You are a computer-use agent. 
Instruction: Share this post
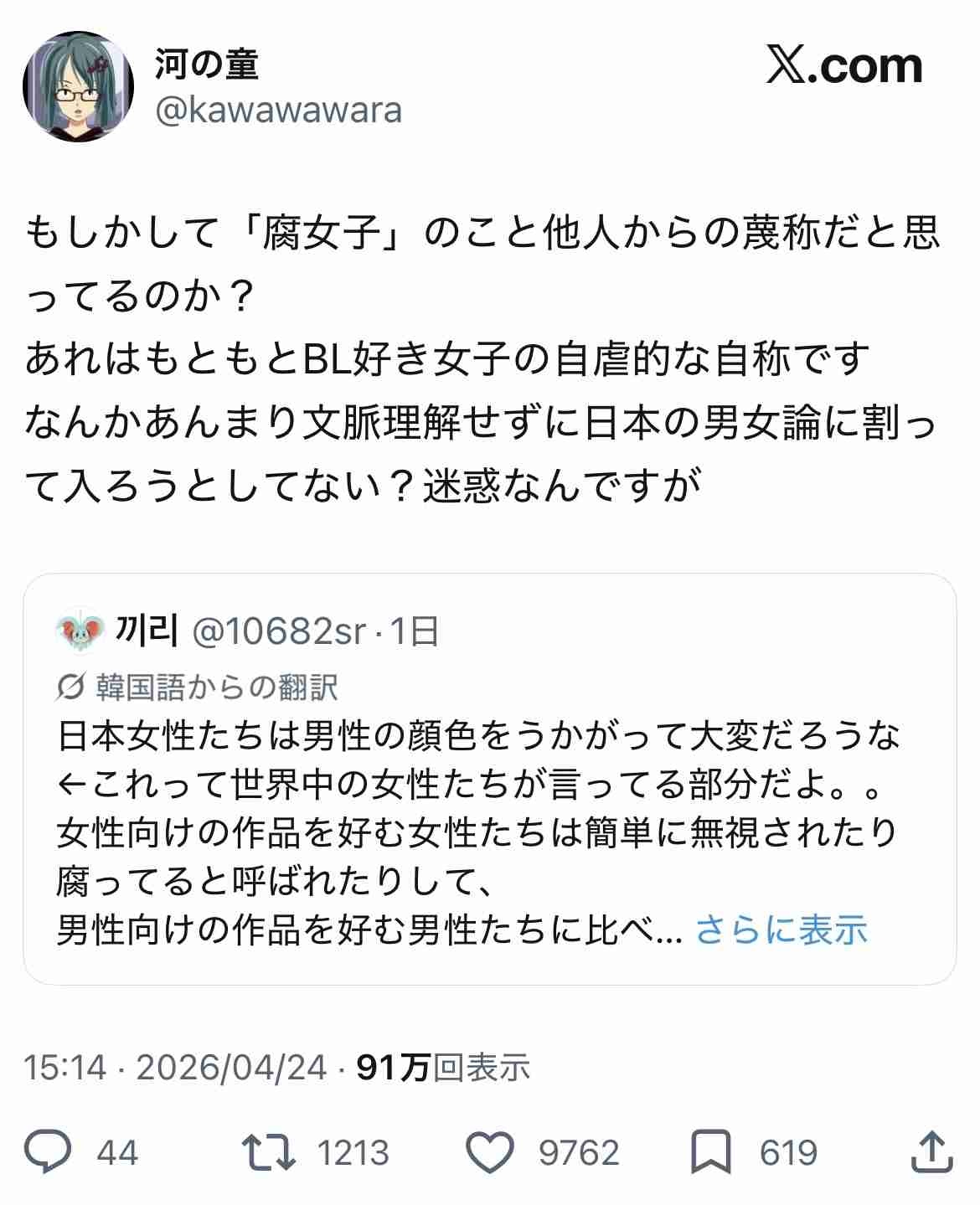[931, 1152]
